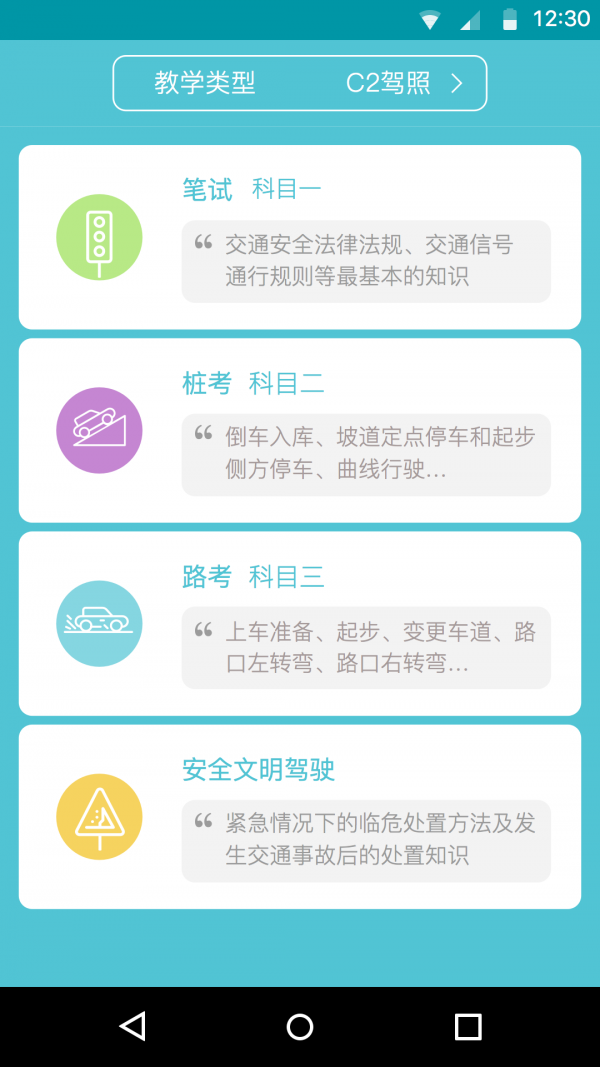Open the 笔试 科目一 card
600x1067 pixels.
point(300,237)
